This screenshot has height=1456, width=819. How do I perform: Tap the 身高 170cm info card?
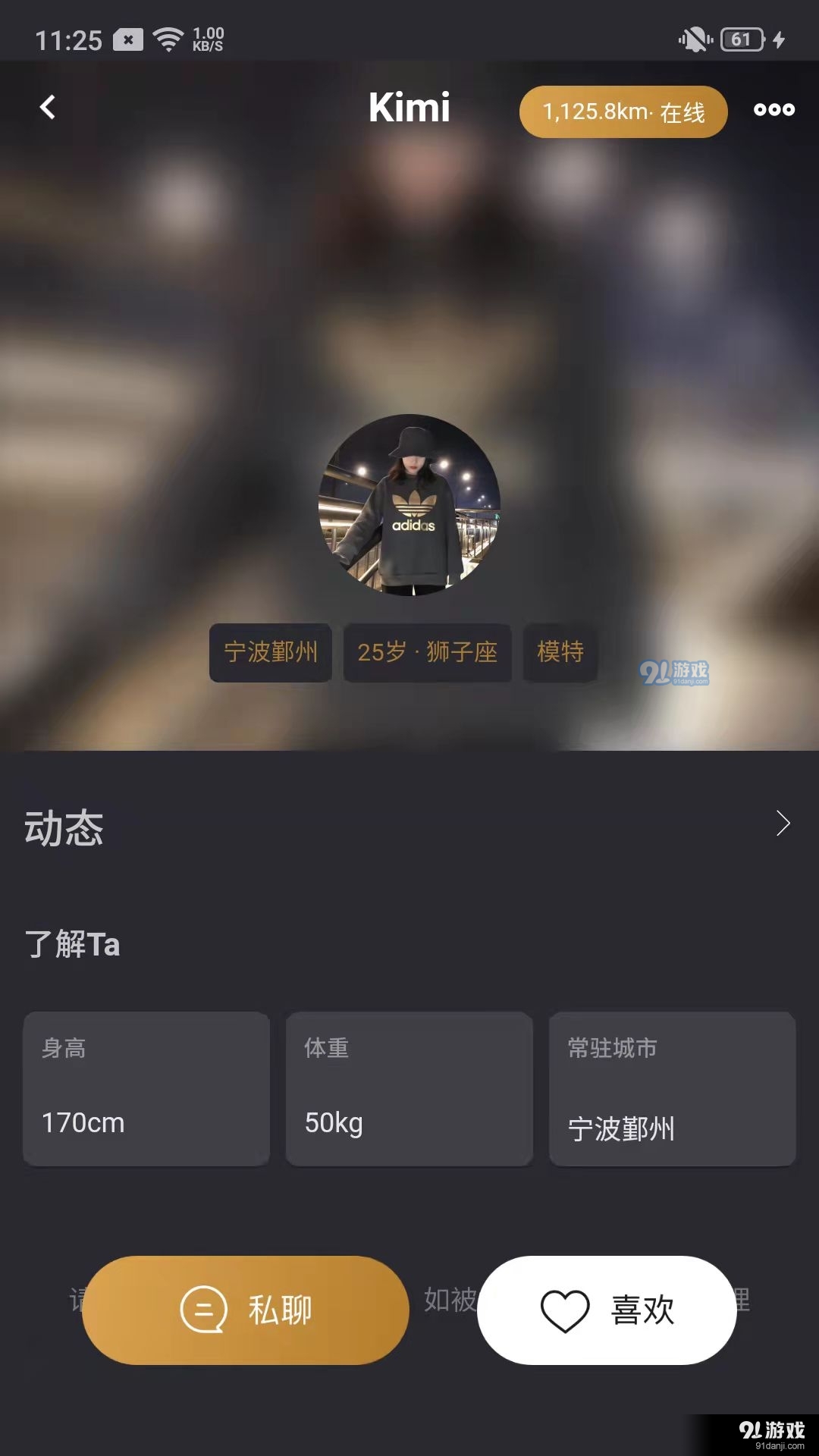pyautogui.click(x=146, y=1089)
